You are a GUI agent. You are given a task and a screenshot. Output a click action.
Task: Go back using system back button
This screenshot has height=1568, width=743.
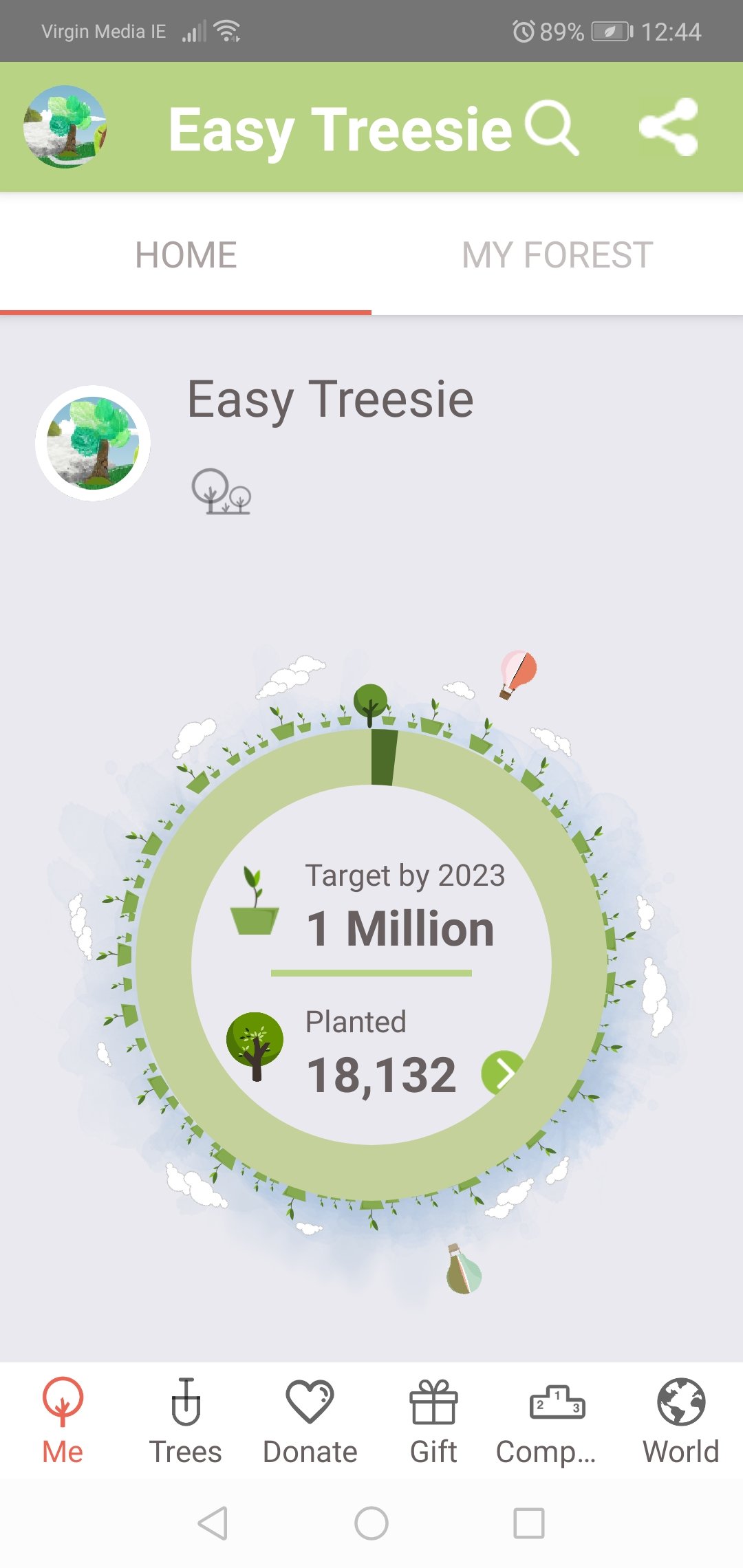[213, 1523]
